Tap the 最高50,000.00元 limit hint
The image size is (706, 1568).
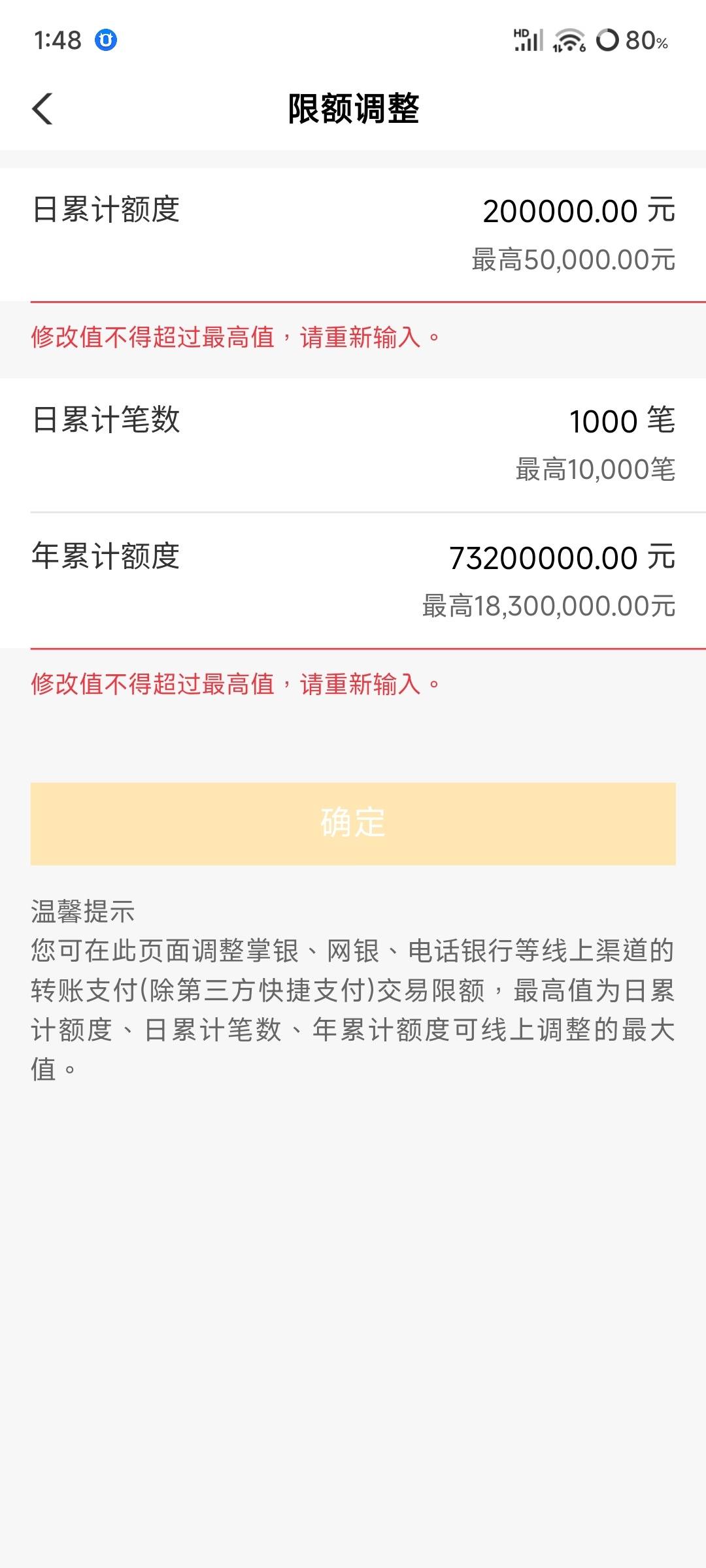tap(572, 259)
